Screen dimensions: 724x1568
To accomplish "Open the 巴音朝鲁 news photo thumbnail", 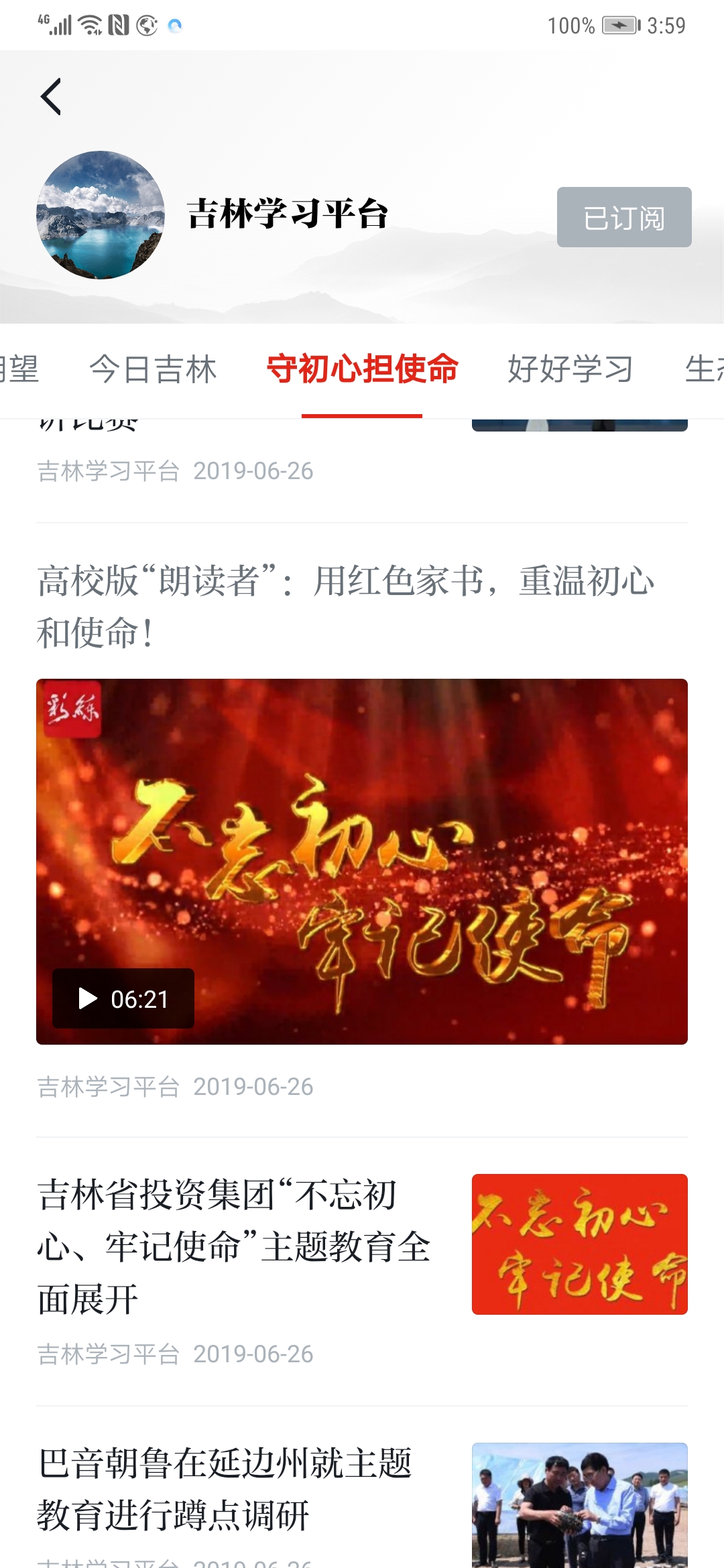I will 579,1504.
